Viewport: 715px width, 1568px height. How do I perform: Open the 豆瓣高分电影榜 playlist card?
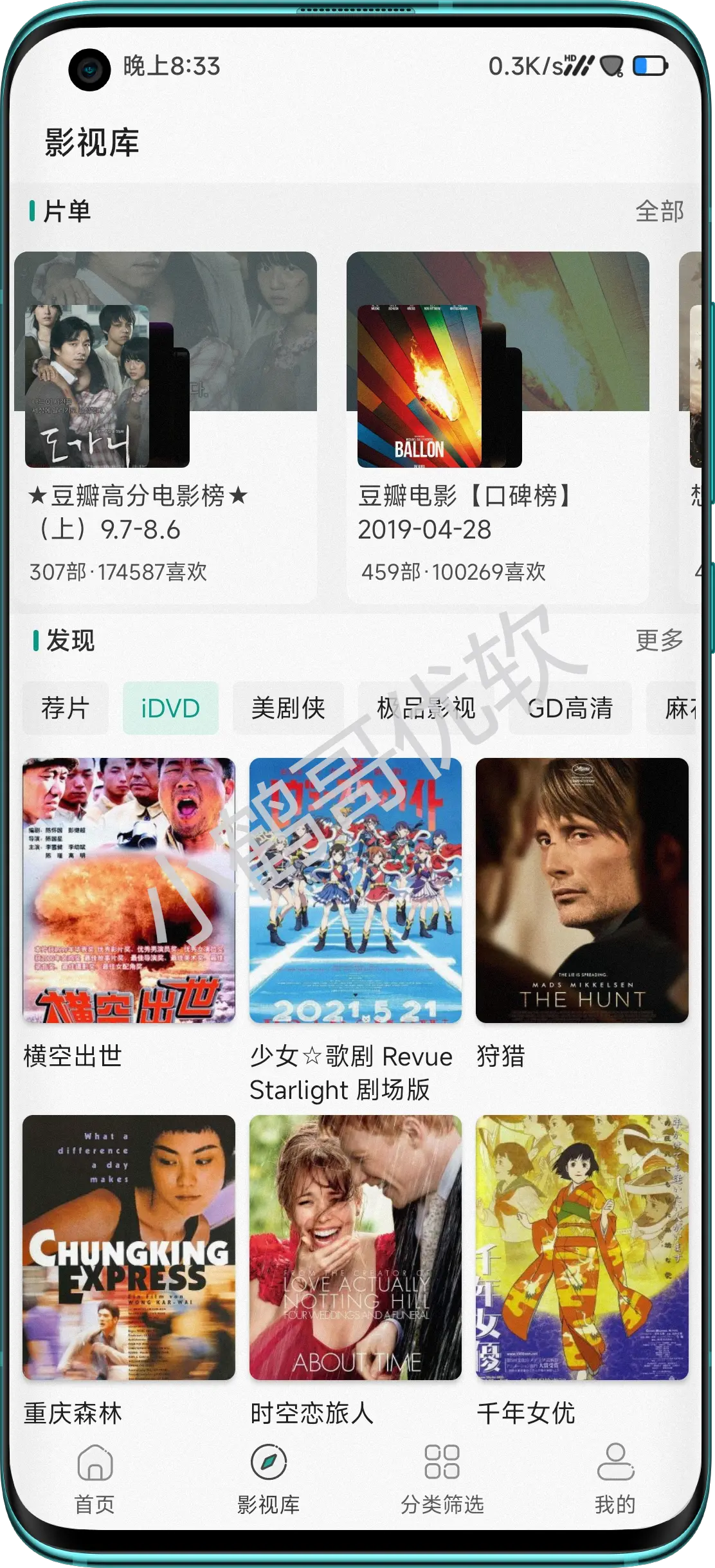point(165,425)
